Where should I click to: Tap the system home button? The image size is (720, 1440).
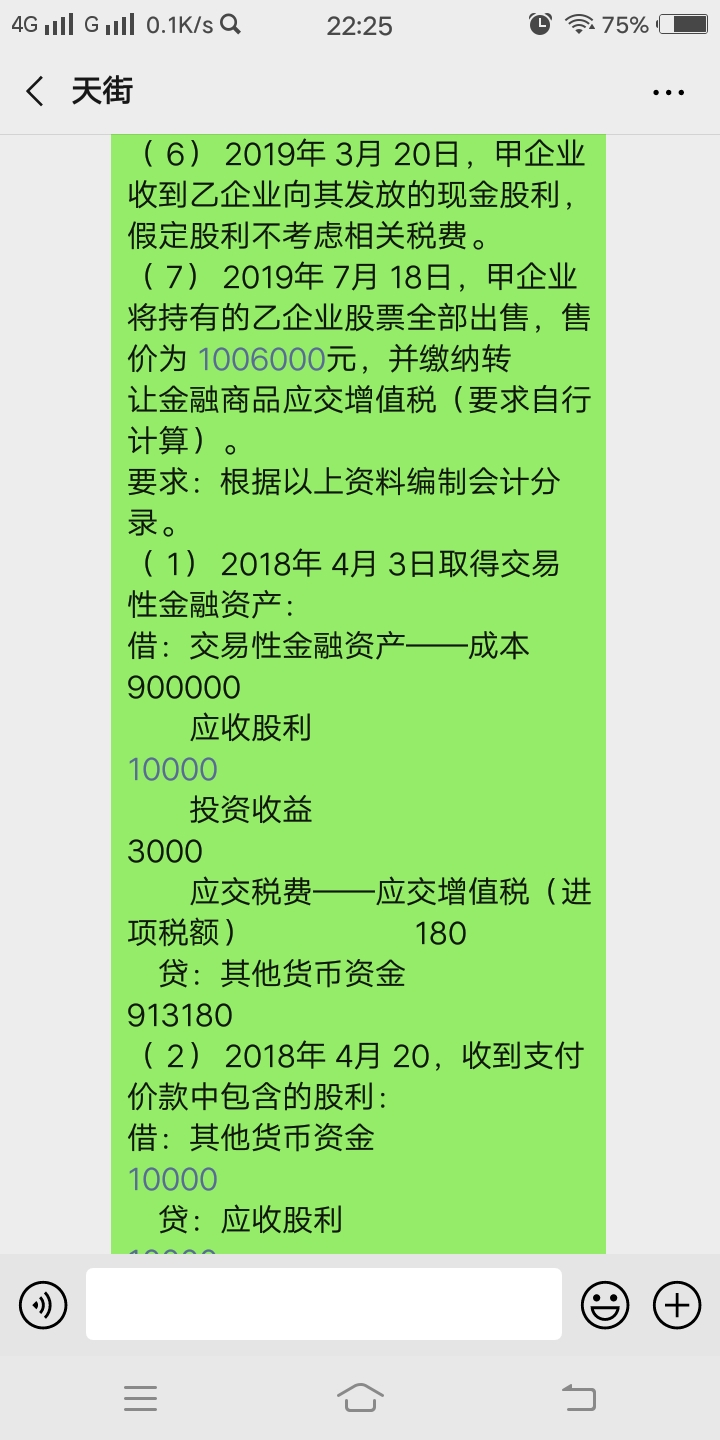[x=360, y=1397]
